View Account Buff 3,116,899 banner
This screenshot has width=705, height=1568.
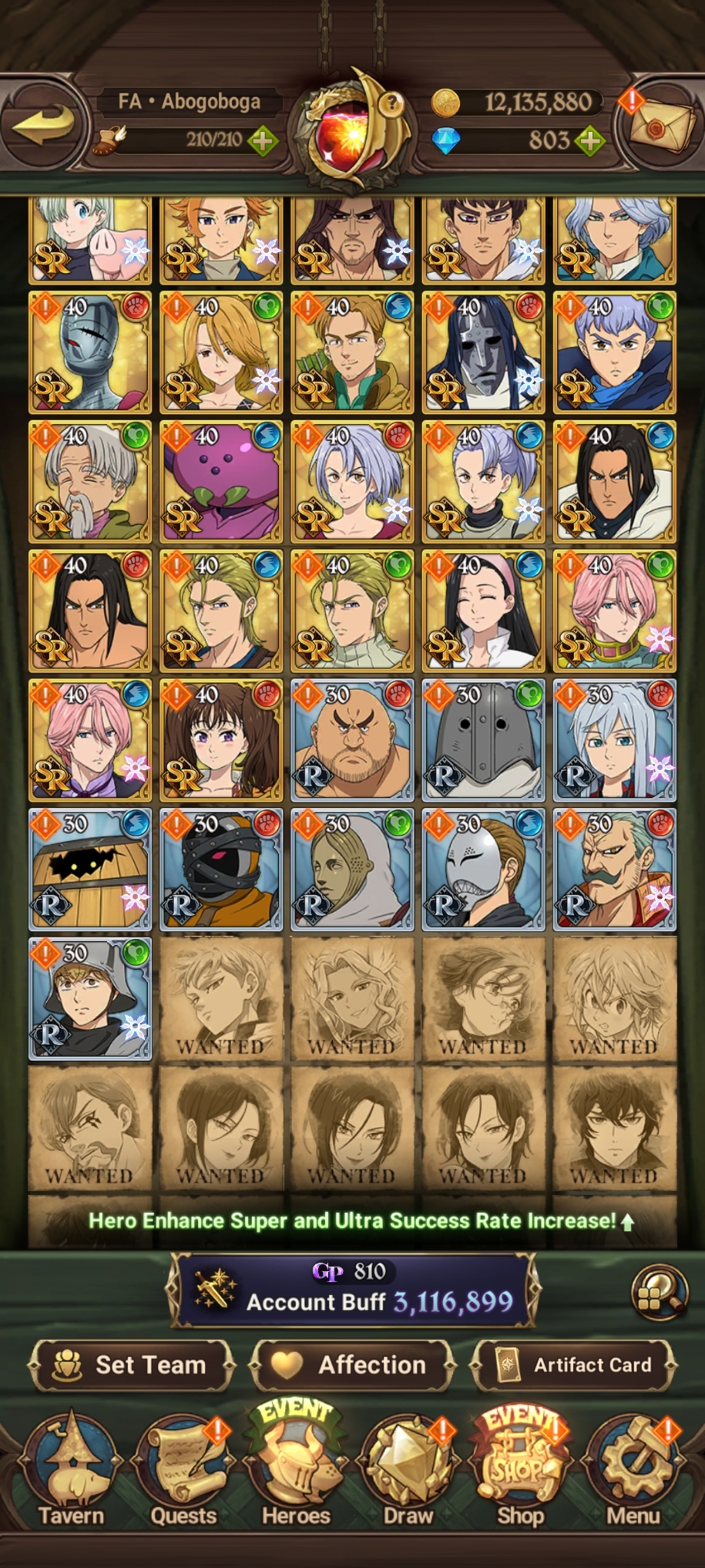pyautogui.click(x=353, y=1290)
